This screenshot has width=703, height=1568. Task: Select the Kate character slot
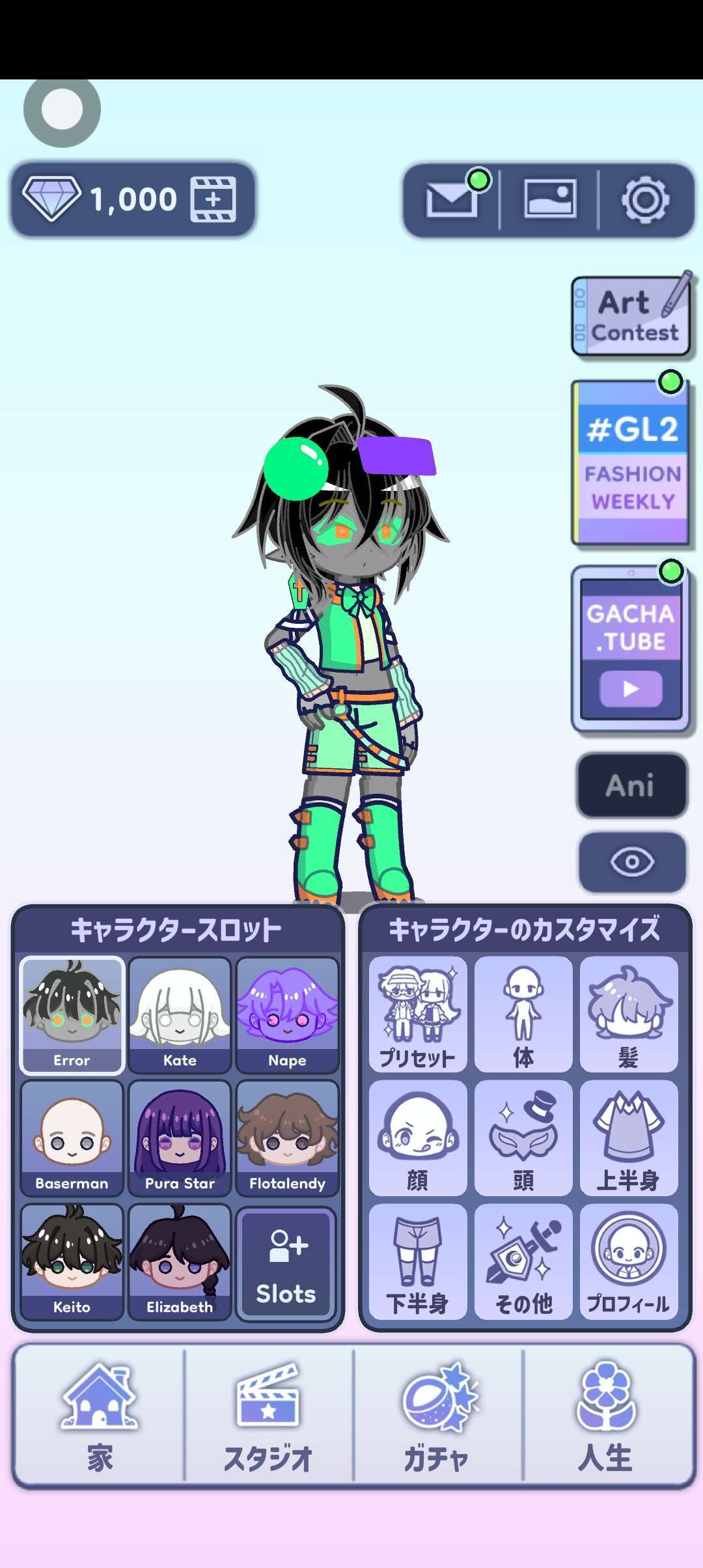click(180, 1015)
